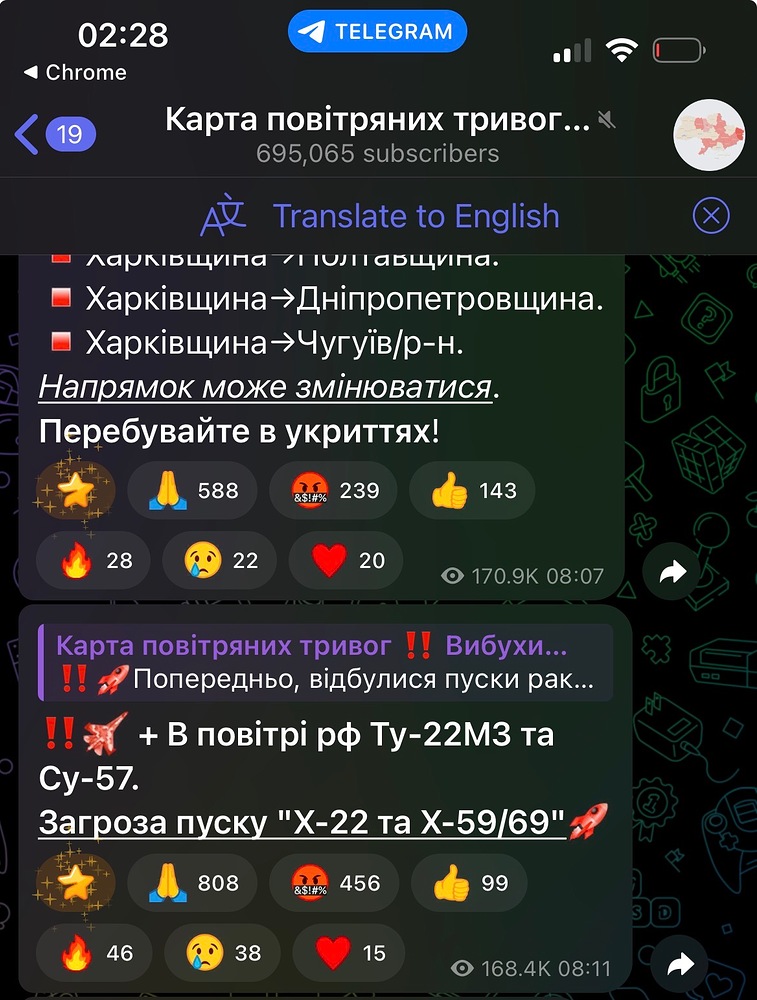Open the channel profile picture
757x1000 pixels.
[x=711, y=135]
